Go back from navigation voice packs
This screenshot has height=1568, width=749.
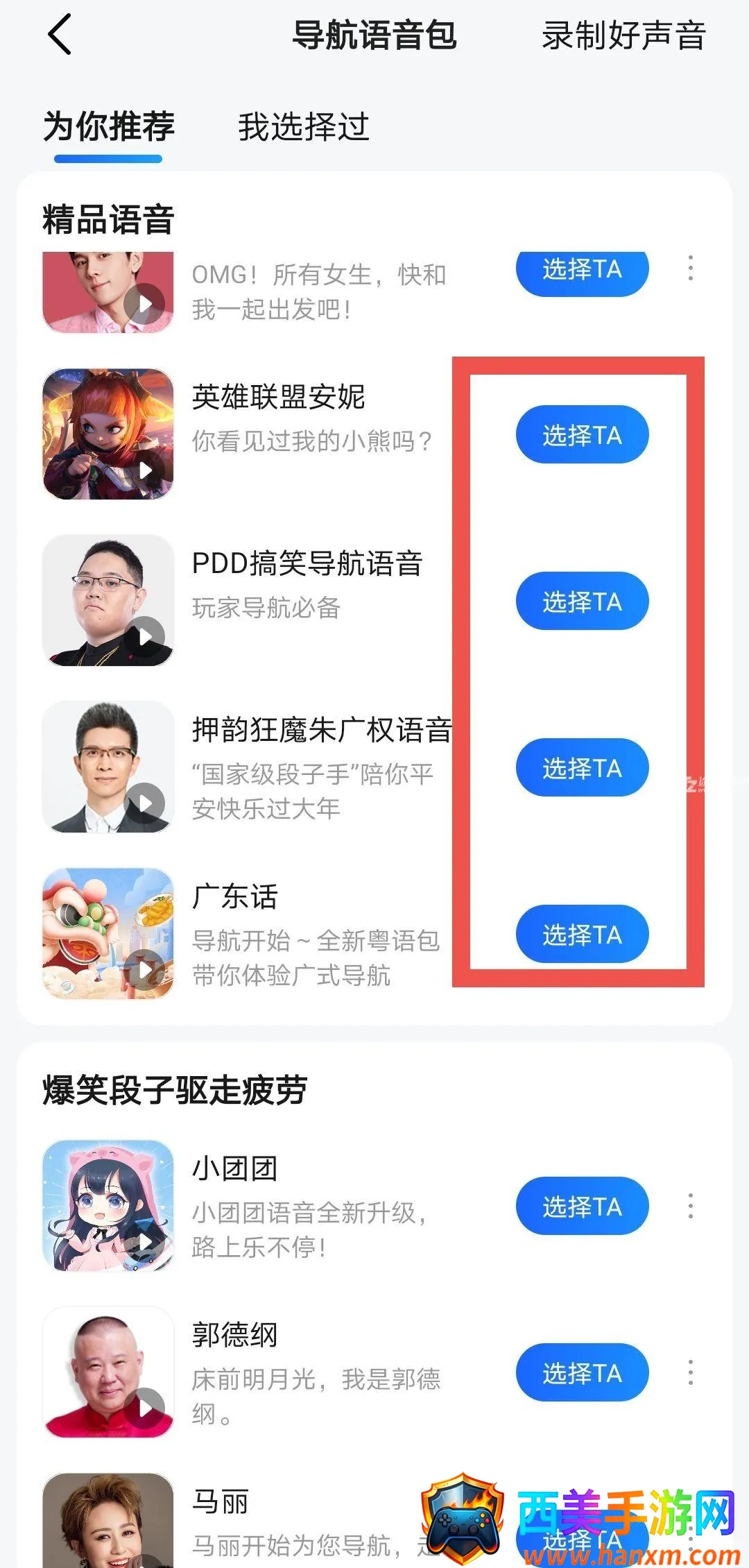[x=60, y=35]
